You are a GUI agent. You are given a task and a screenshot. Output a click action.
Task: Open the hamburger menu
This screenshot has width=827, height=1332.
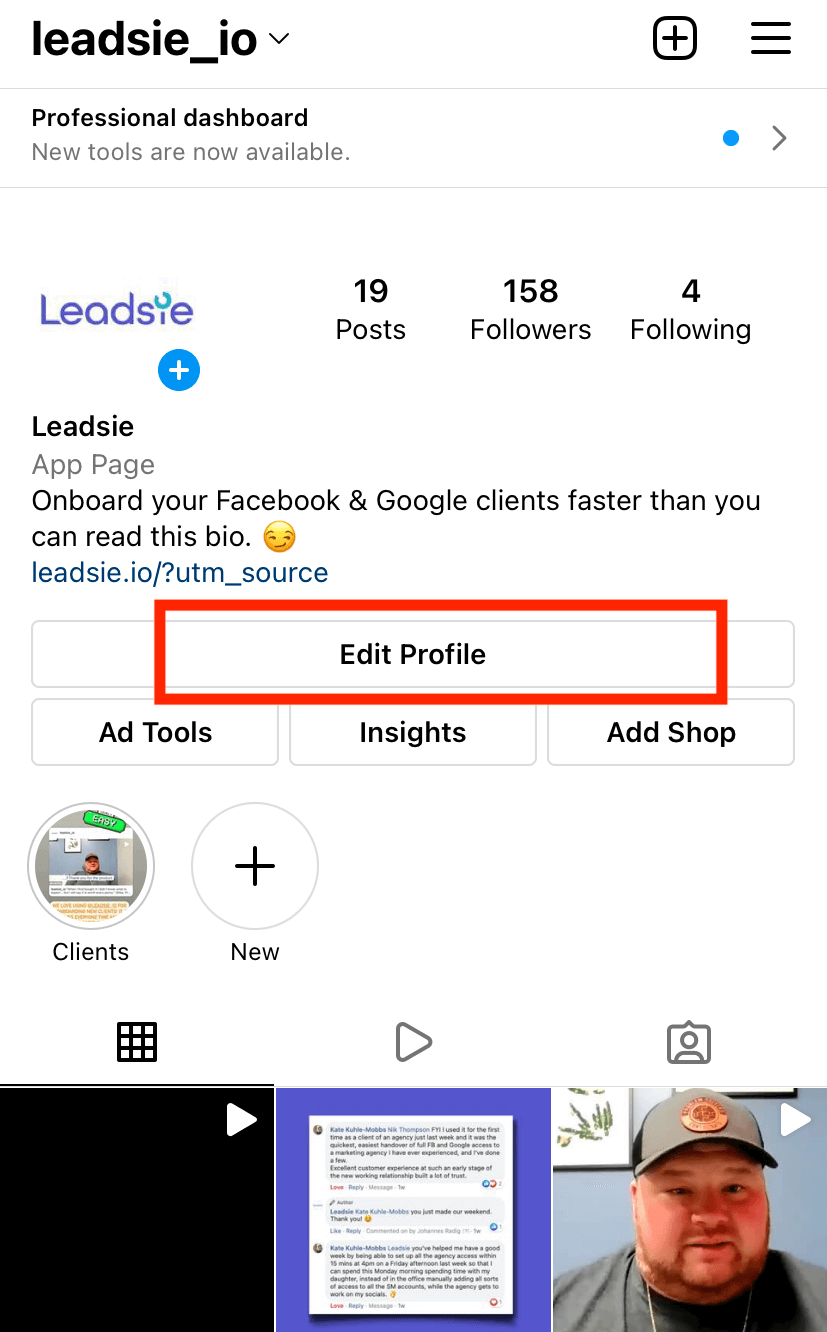tap(771, 39)
